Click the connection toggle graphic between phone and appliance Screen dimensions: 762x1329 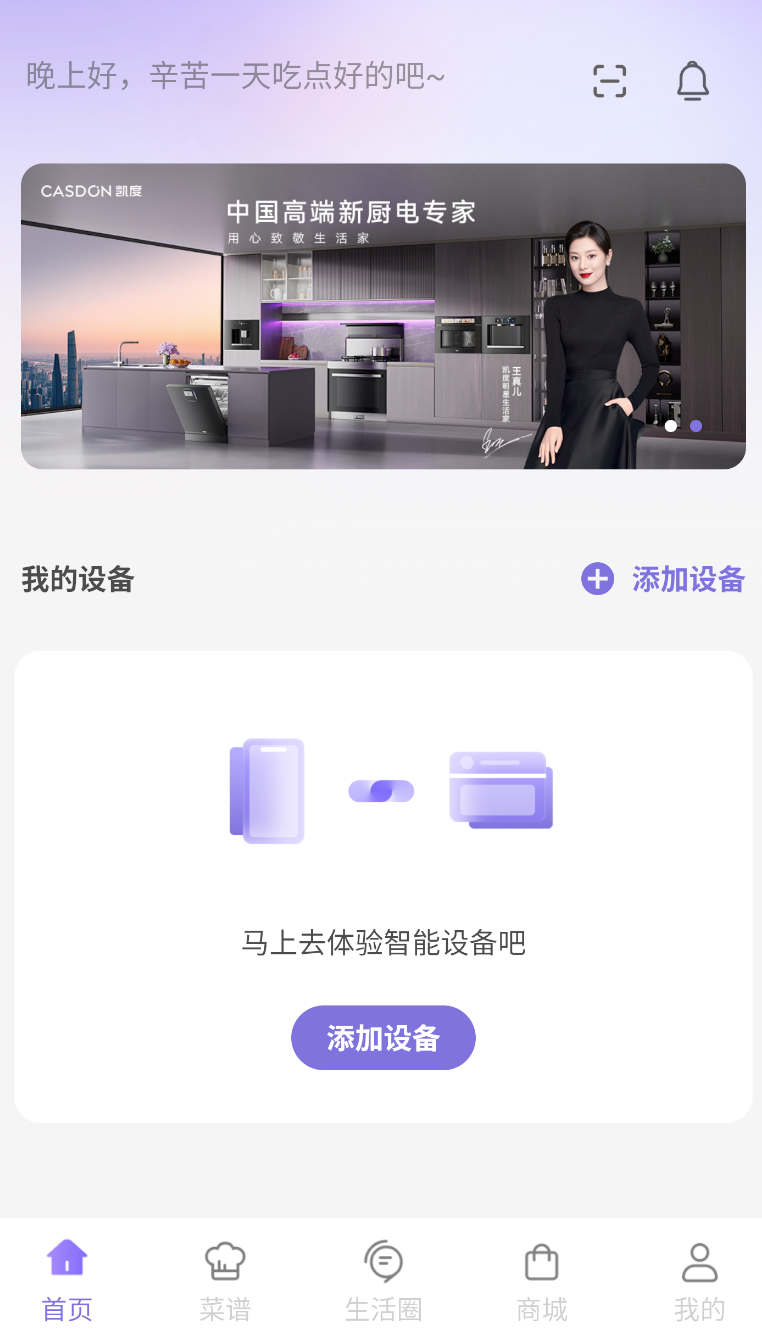[x=381, y=790]
